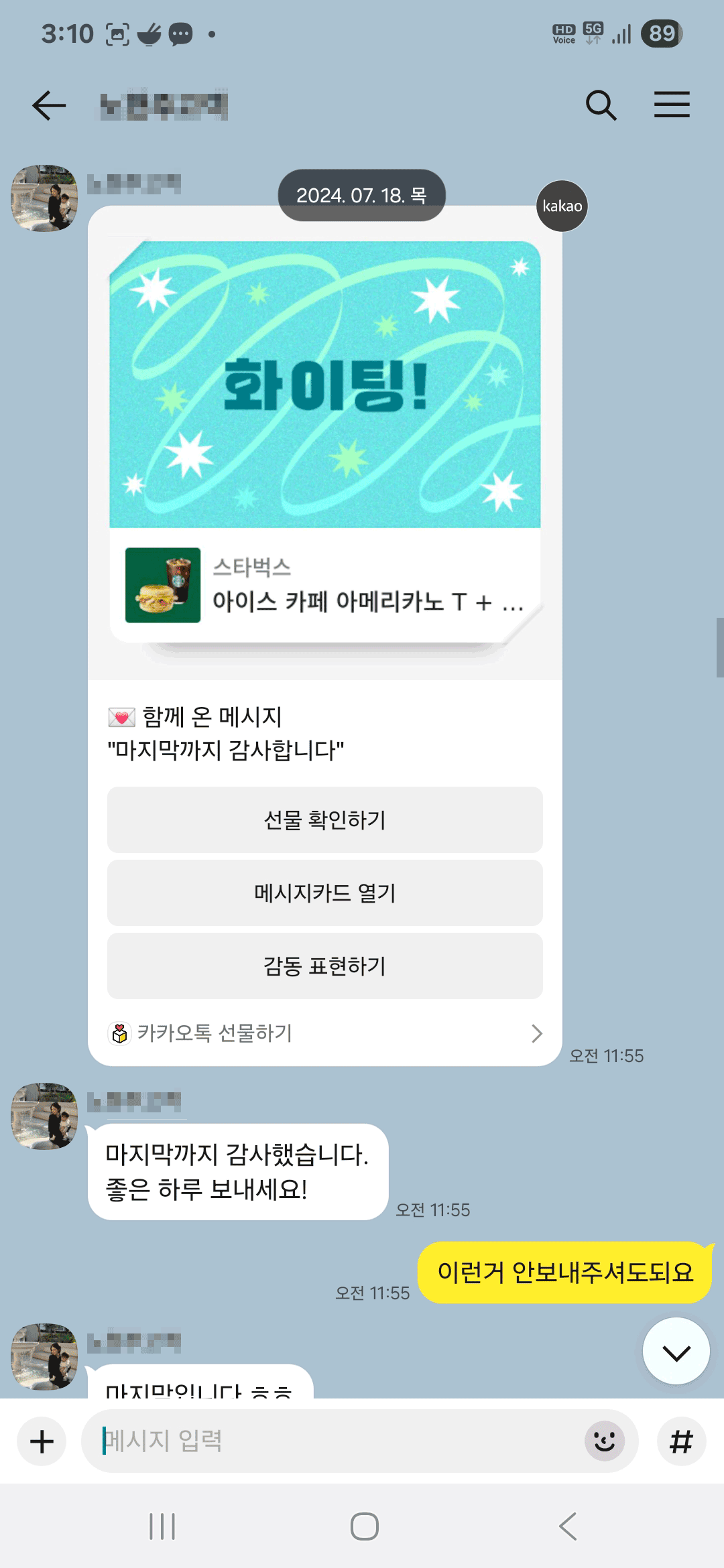The image size is (724, 1568).
Task: Open 카카오톡 선물하기 link
Action: (x=324, y=1033)
